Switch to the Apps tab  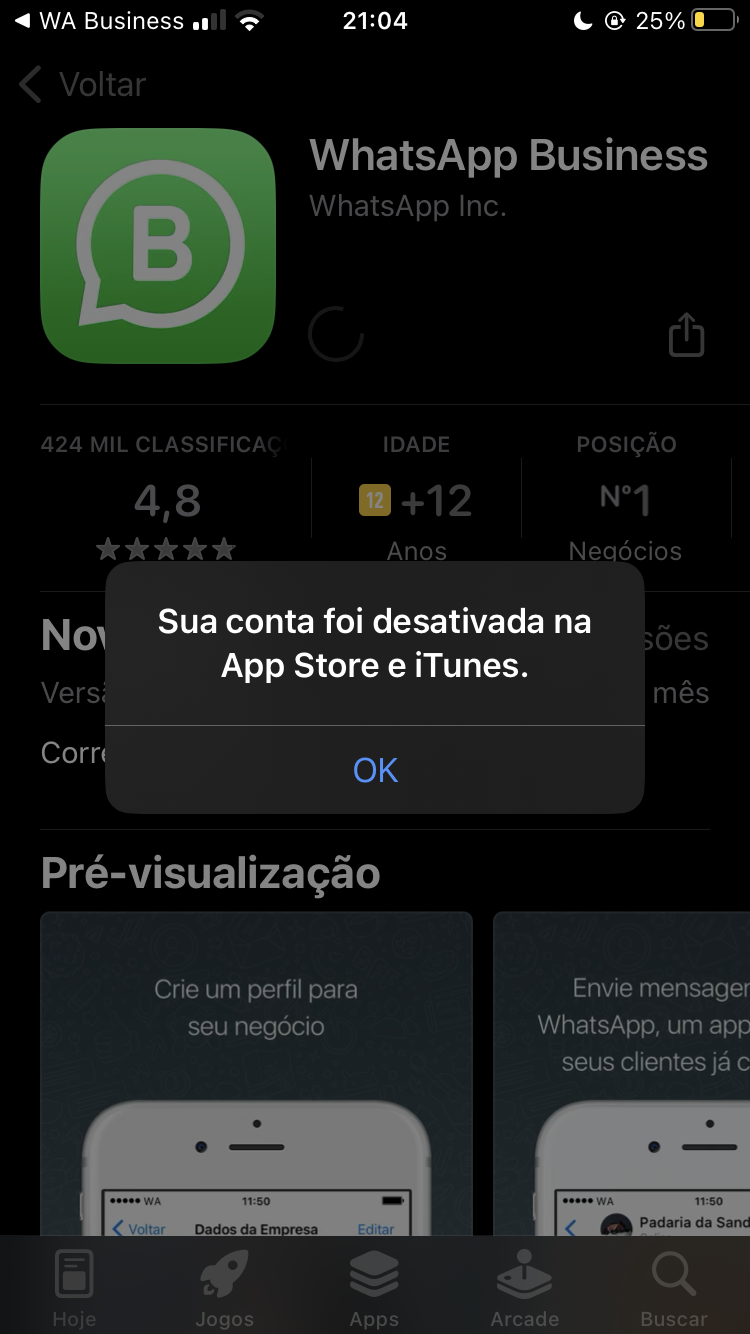pyautogui.click(x=374, y=1288)
